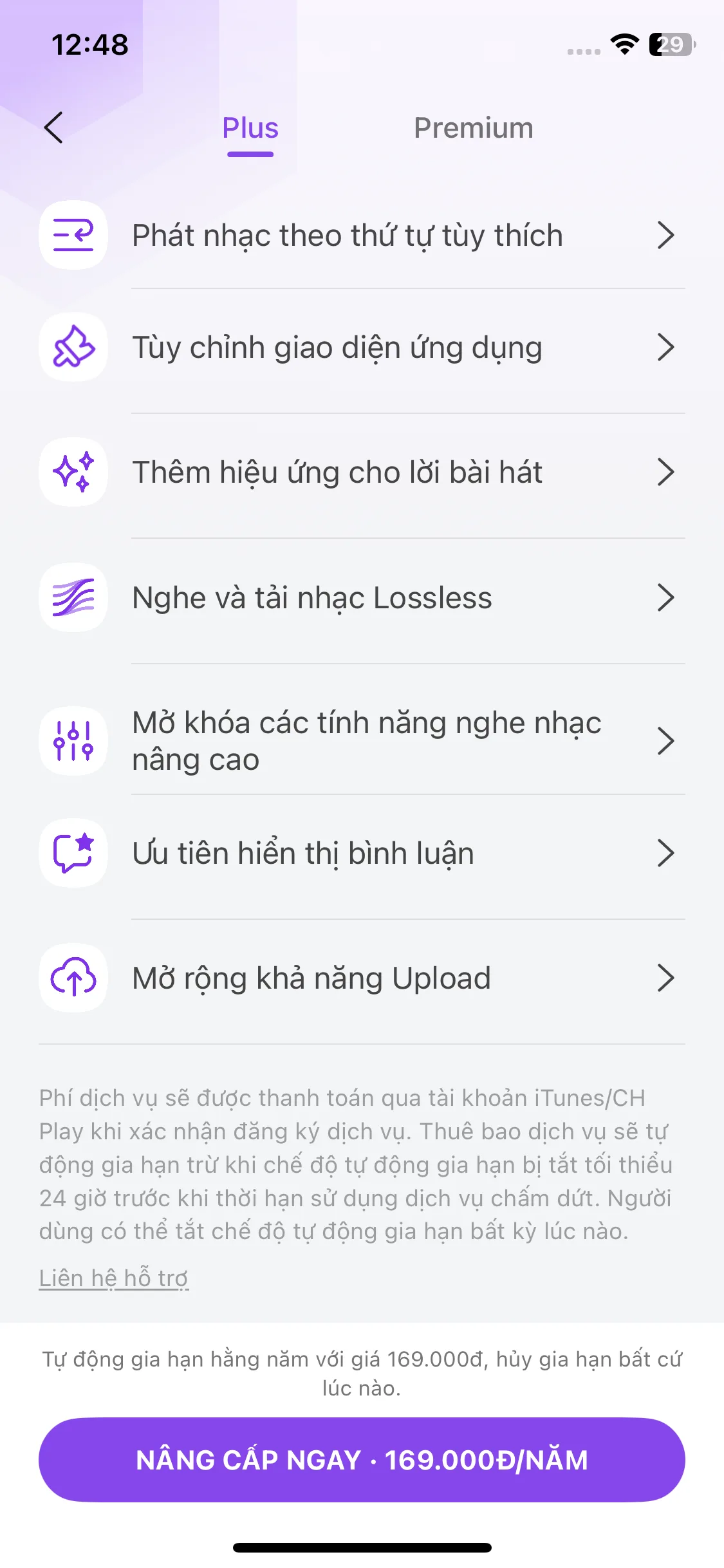Open 'Tùy chỉnh giao diện ứng dụng' details
The height and width of the screenshot is (1568, 724).
[667, 348]
